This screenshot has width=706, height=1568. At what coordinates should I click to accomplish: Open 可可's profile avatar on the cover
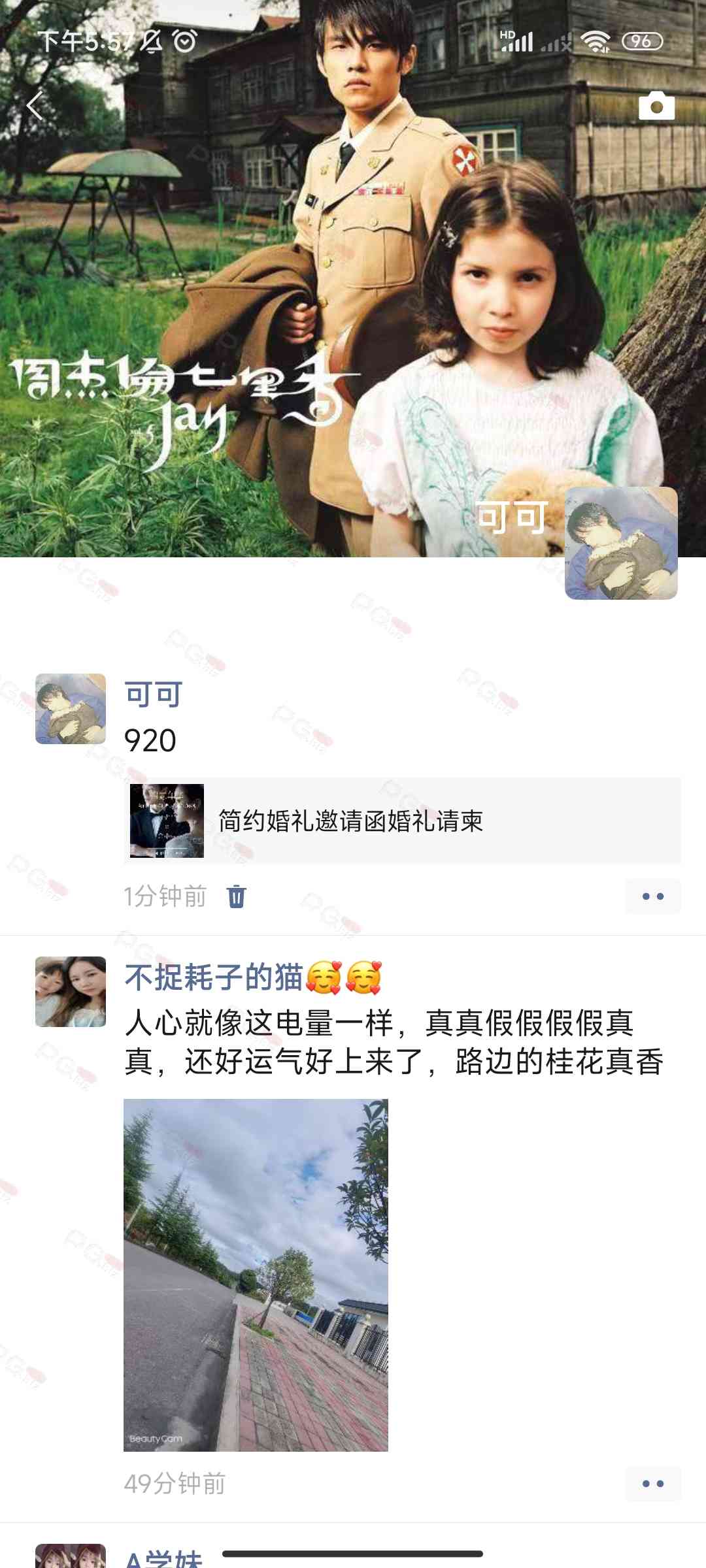(x=620, y=543)
